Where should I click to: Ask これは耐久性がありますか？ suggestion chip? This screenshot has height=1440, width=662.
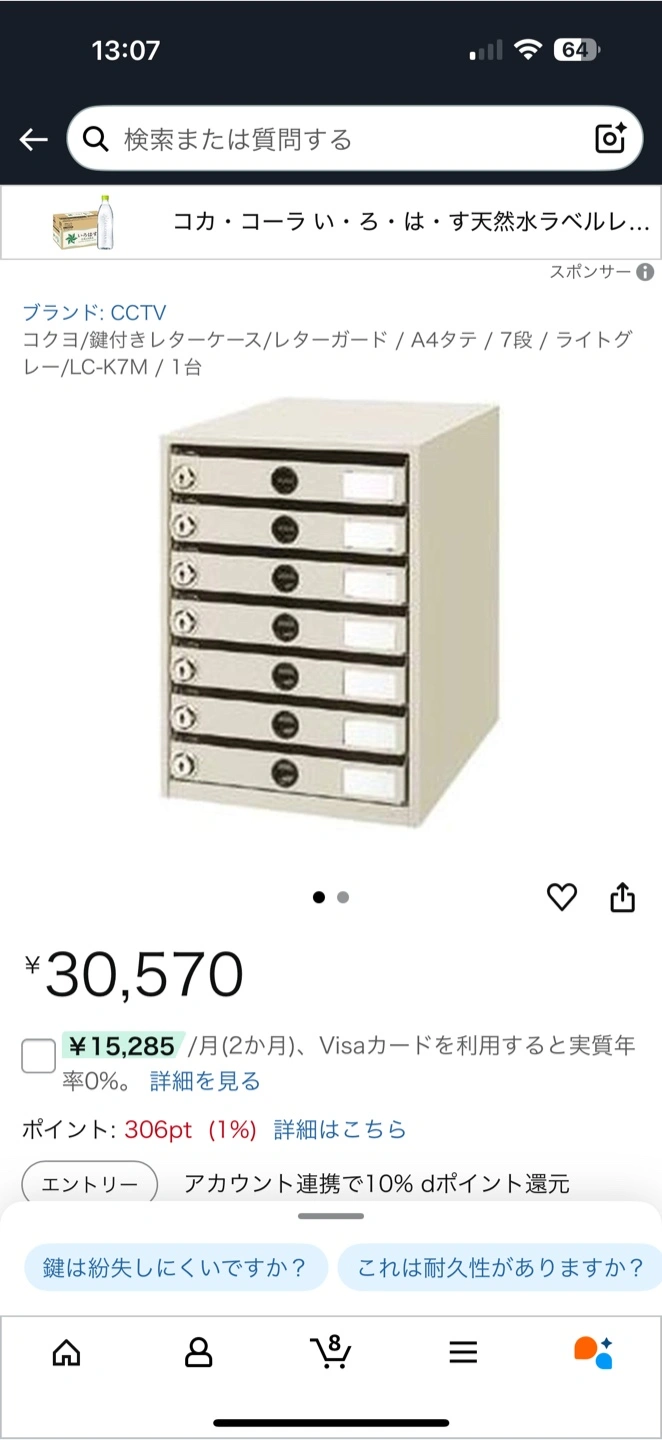[x=500, y=1269]
